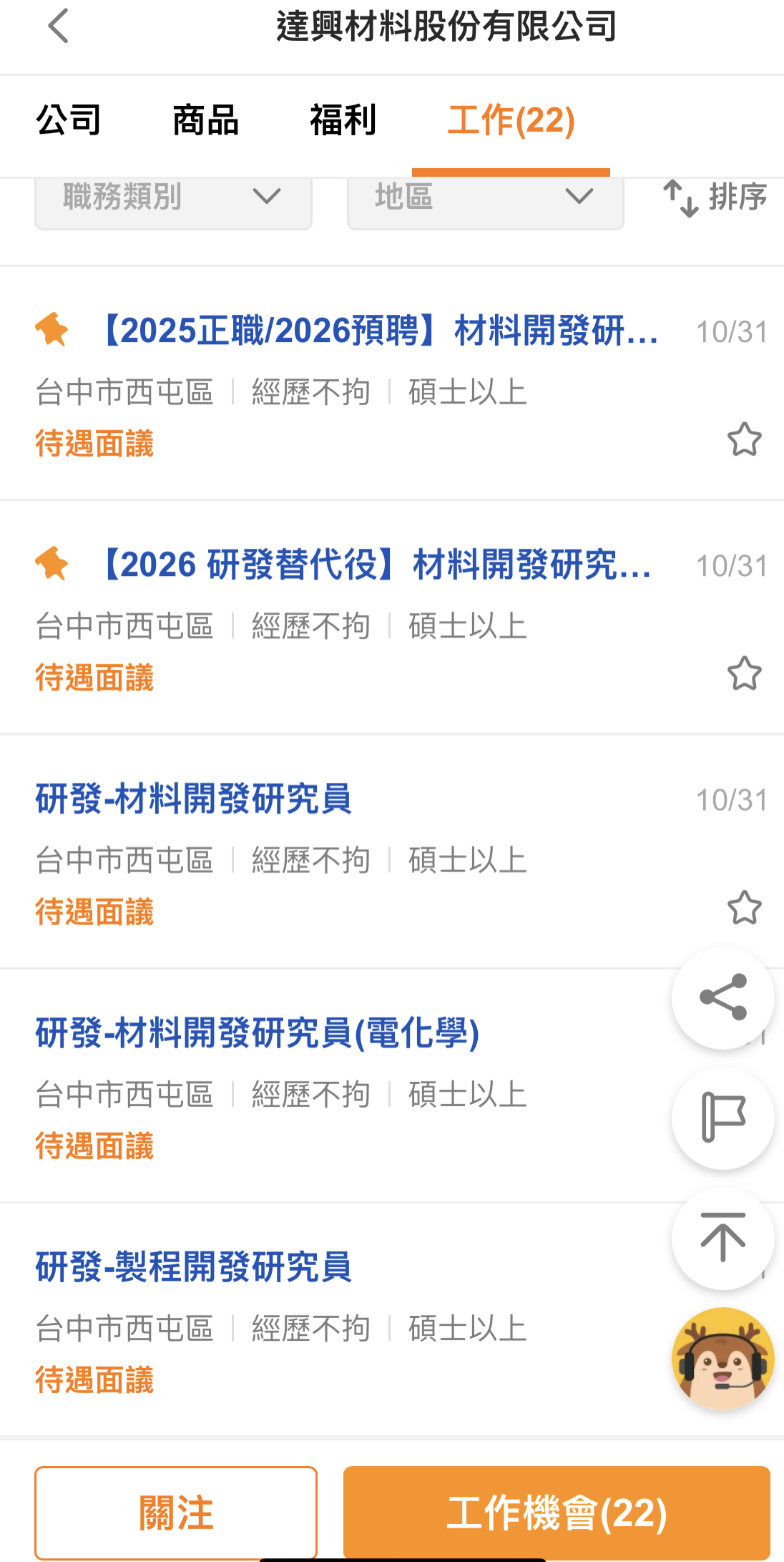Select the 工作(22) tab
This screenshot has height=1562, width=784.
pyautogui.click(x=511, y=120)
